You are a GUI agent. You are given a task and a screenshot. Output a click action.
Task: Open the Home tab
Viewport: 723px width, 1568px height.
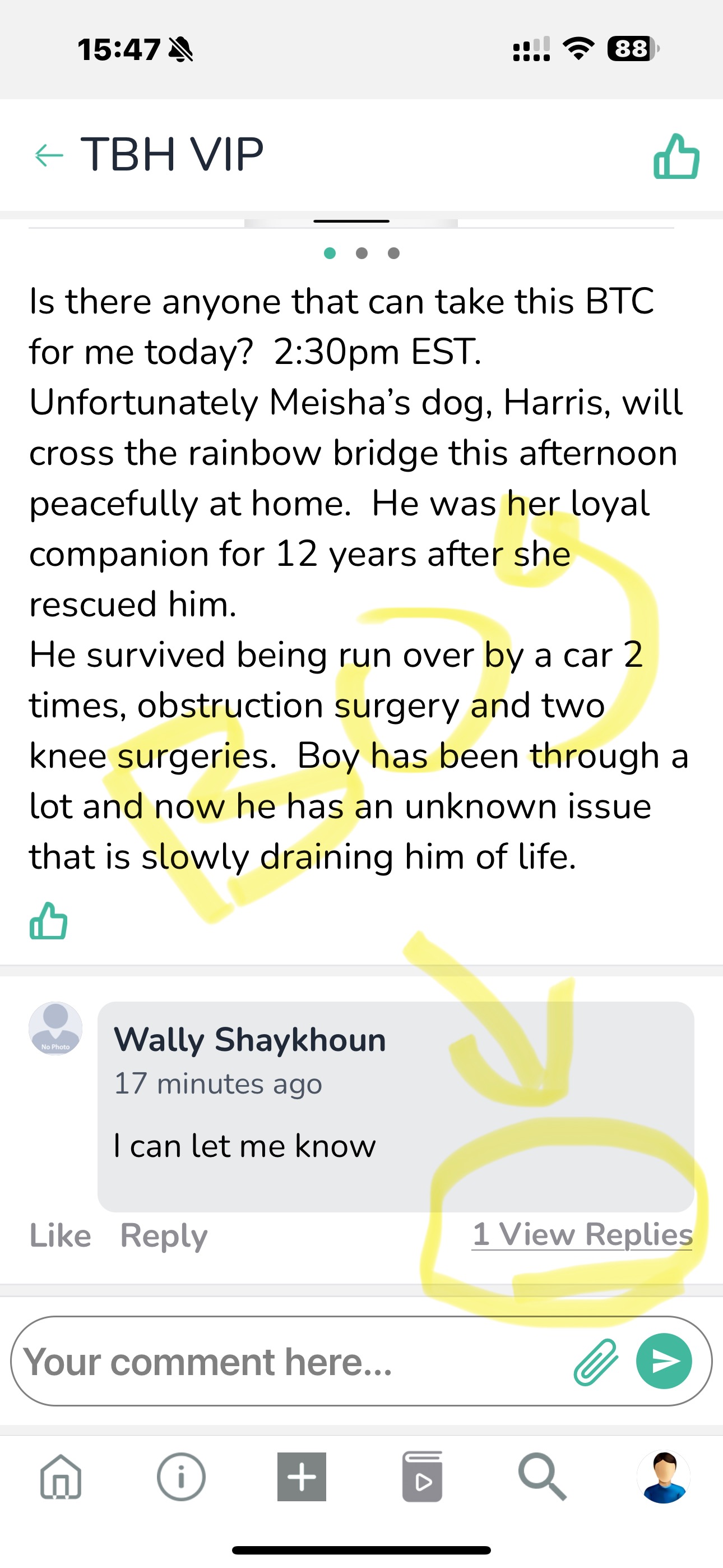coord(61,1477)
